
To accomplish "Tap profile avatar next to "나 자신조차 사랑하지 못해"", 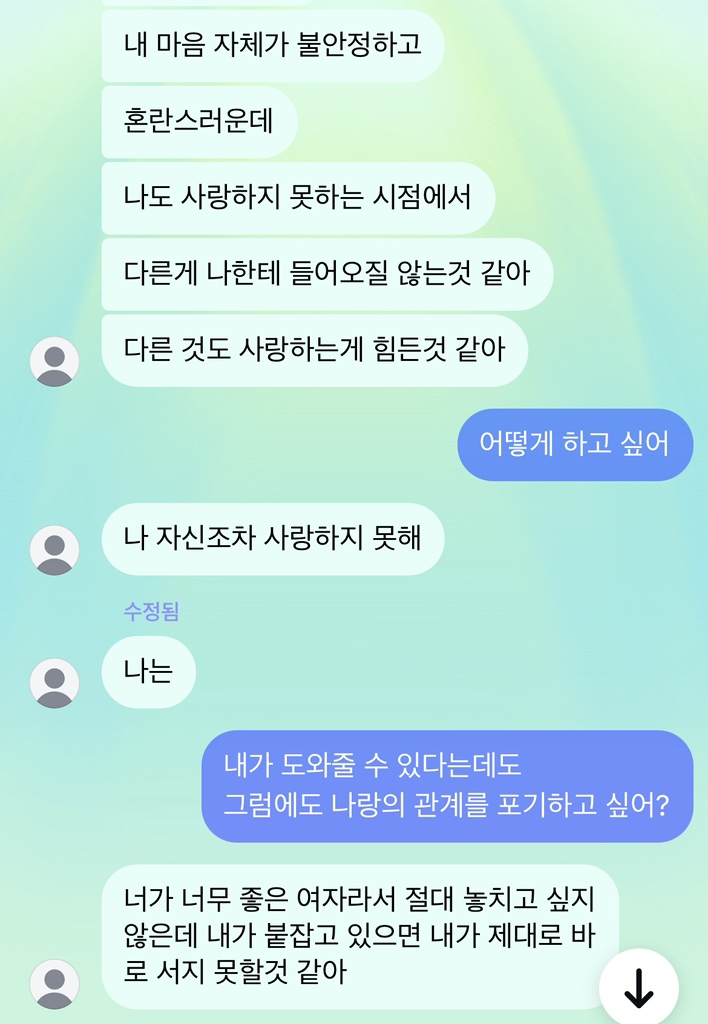I will pos(55,550).
